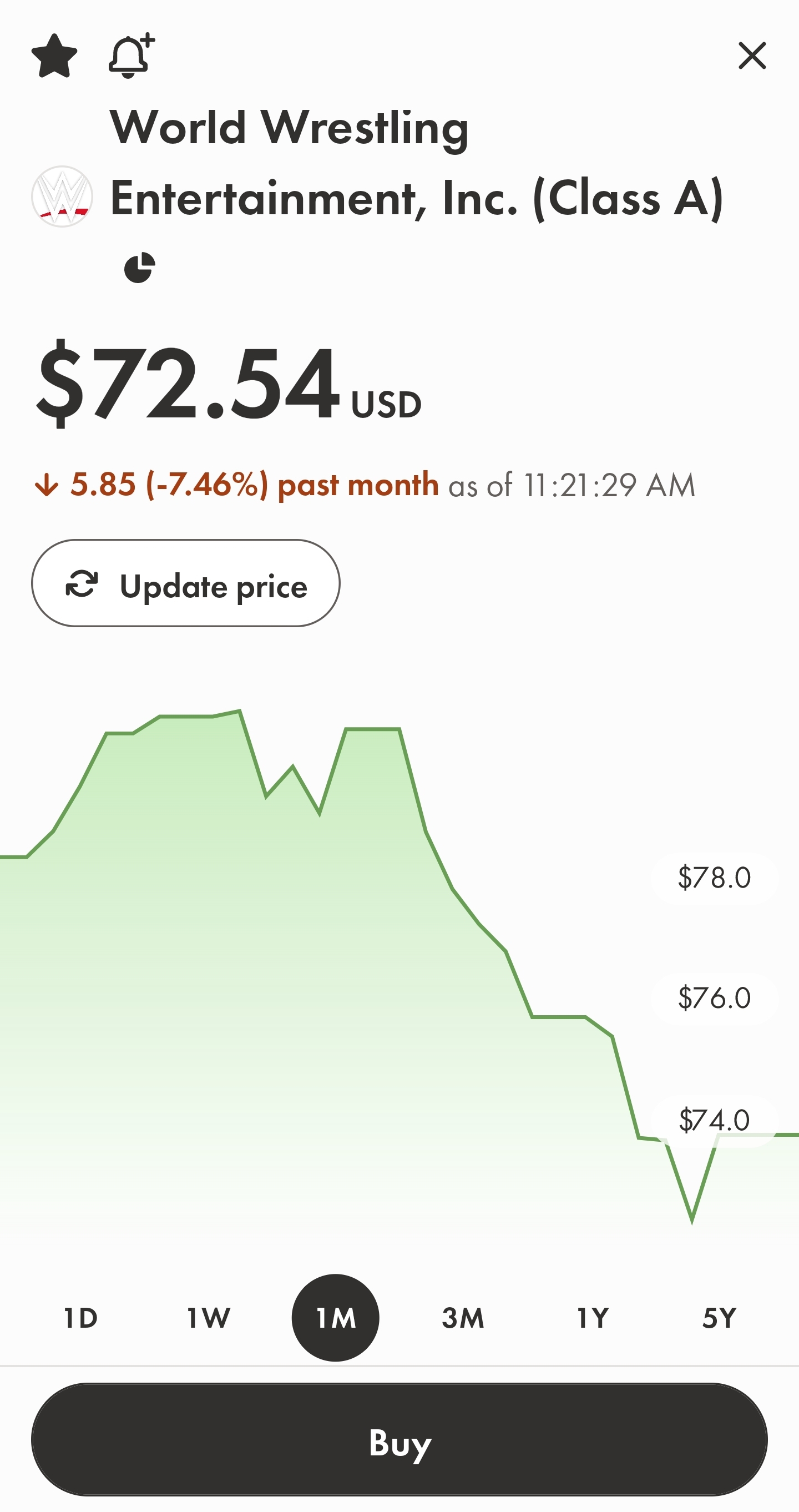
Task: Tap Update price to refresh the quote
Action: click(185, 583)
